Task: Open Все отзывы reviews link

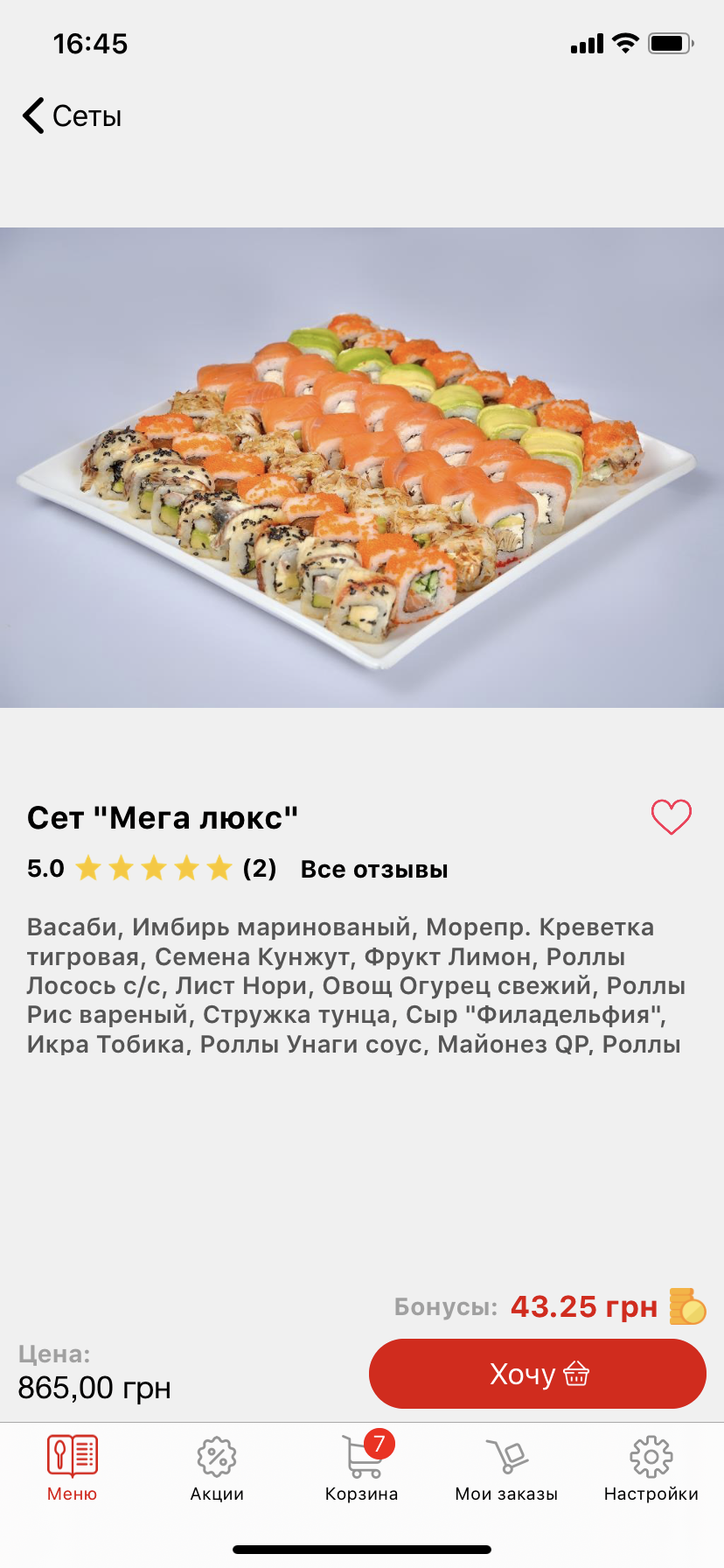Action: tap(373, 869)
